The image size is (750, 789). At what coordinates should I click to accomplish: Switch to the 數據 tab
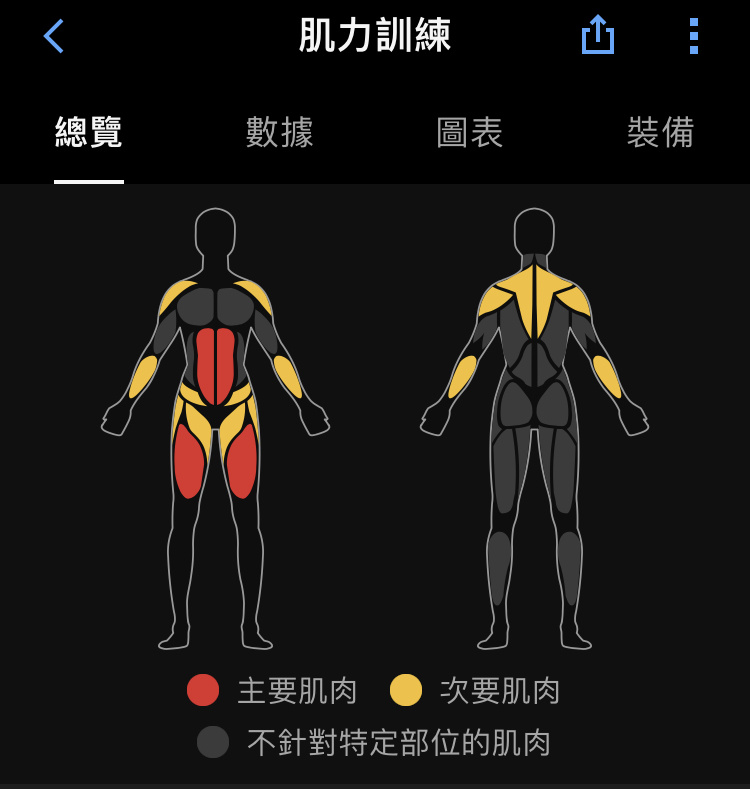[280, 132]
